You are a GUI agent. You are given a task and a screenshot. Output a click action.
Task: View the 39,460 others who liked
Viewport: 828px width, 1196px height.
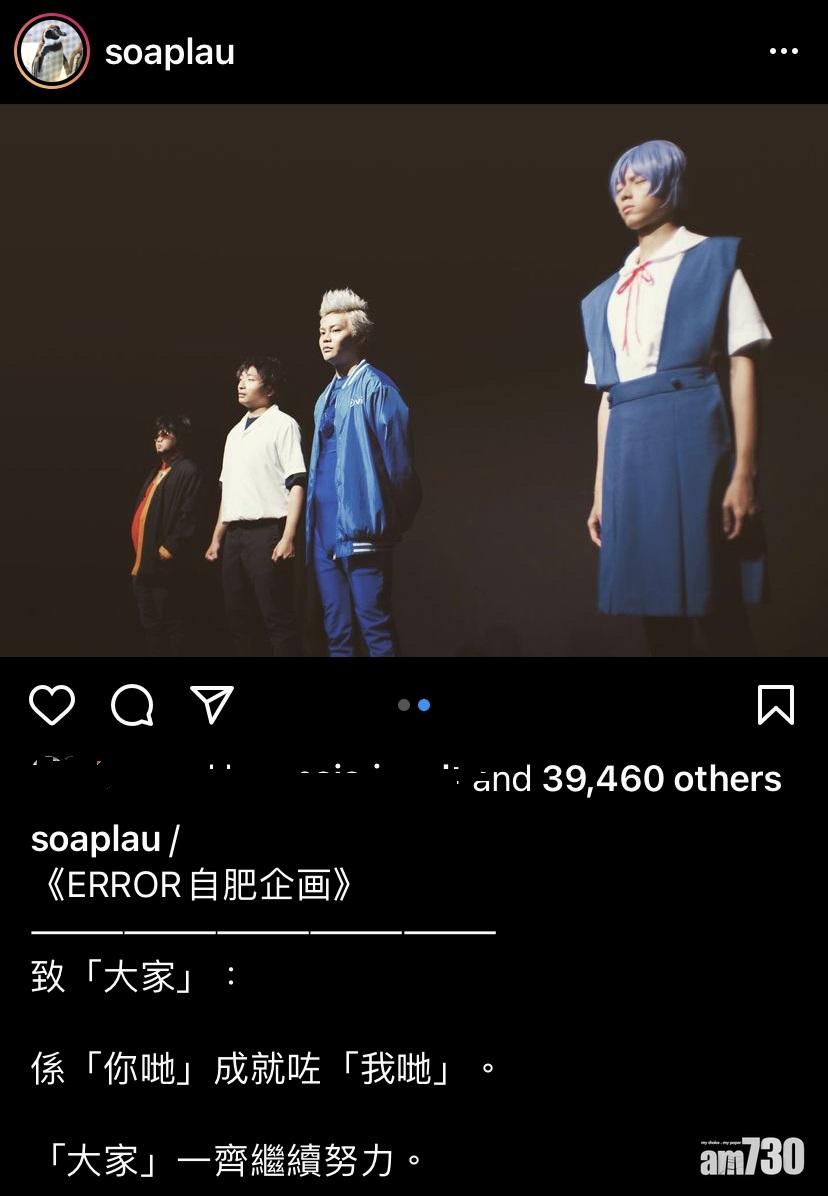tap(661, 779)
